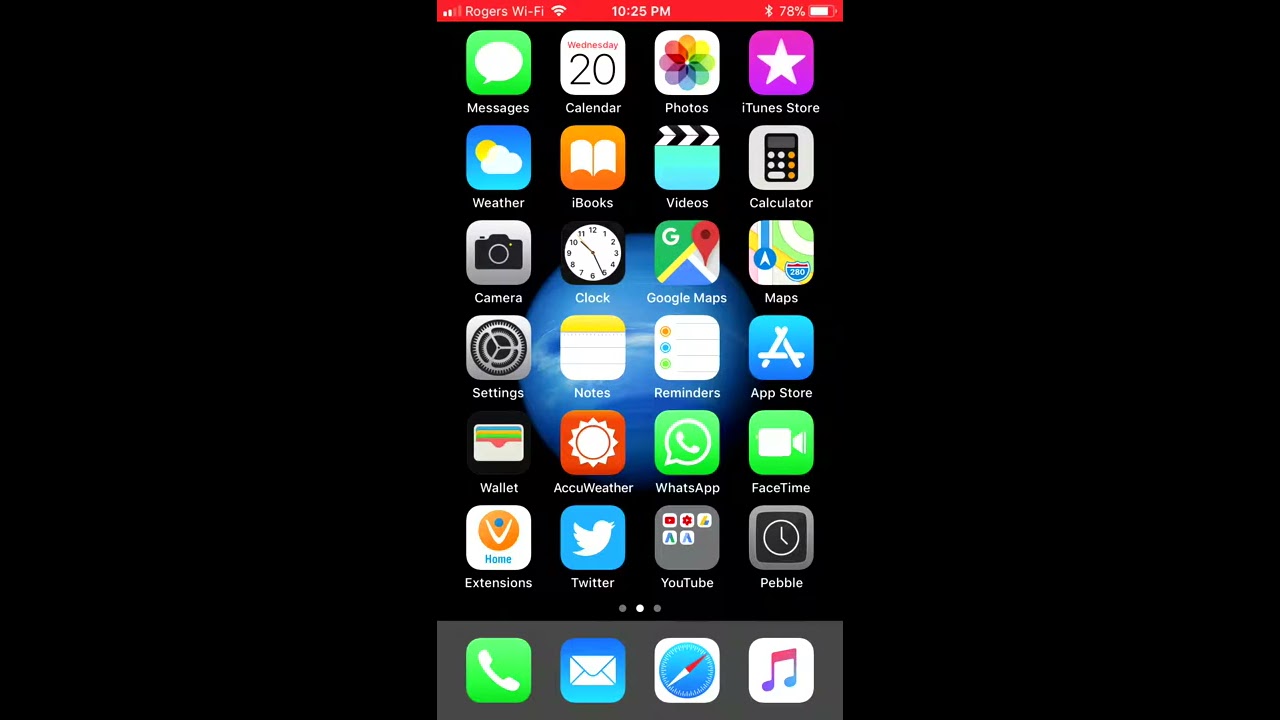The width and height of the screenshot is (1280, 720).
Task: Open the Music app in the dock
Action: coord(781,670)
